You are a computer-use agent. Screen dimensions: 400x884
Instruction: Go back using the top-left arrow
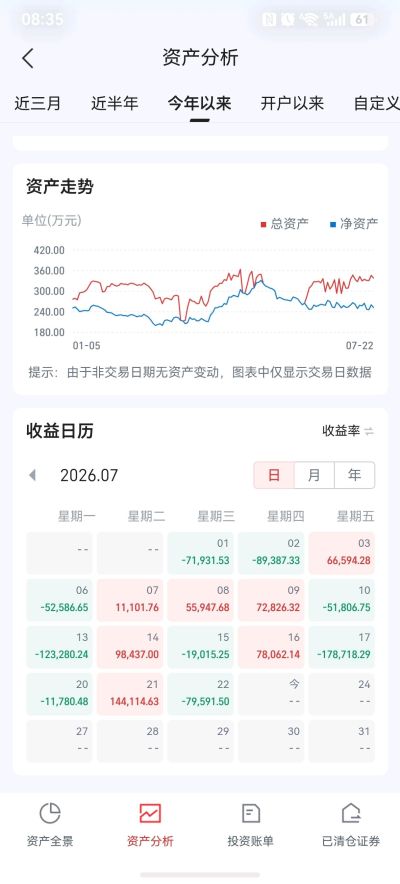click(28, 58)
